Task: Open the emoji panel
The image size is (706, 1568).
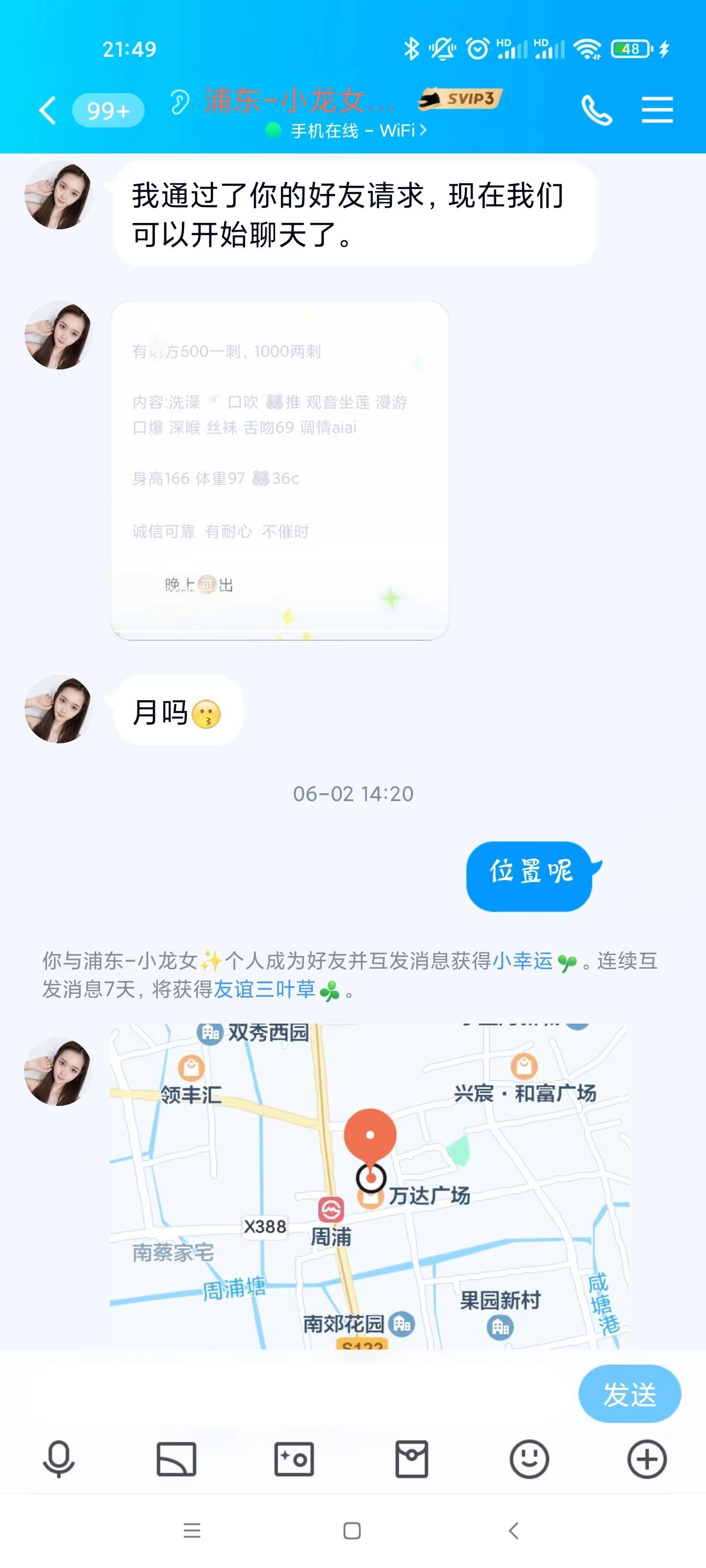Action: pos(529,1458)
